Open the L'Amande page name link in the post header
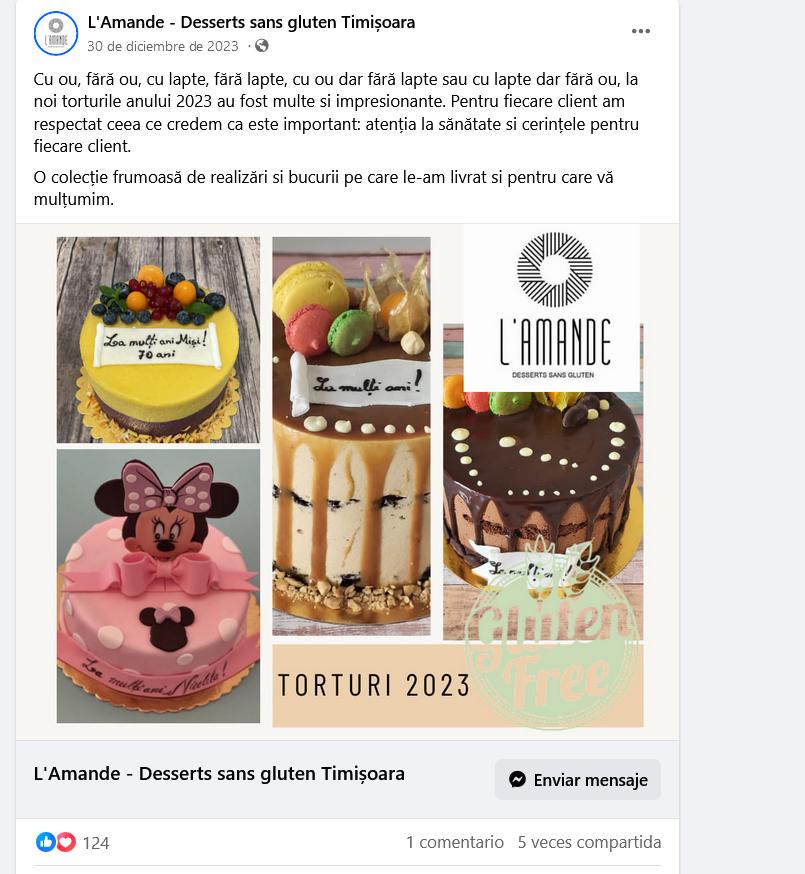The image size is (805, 874). coord(251,22)
